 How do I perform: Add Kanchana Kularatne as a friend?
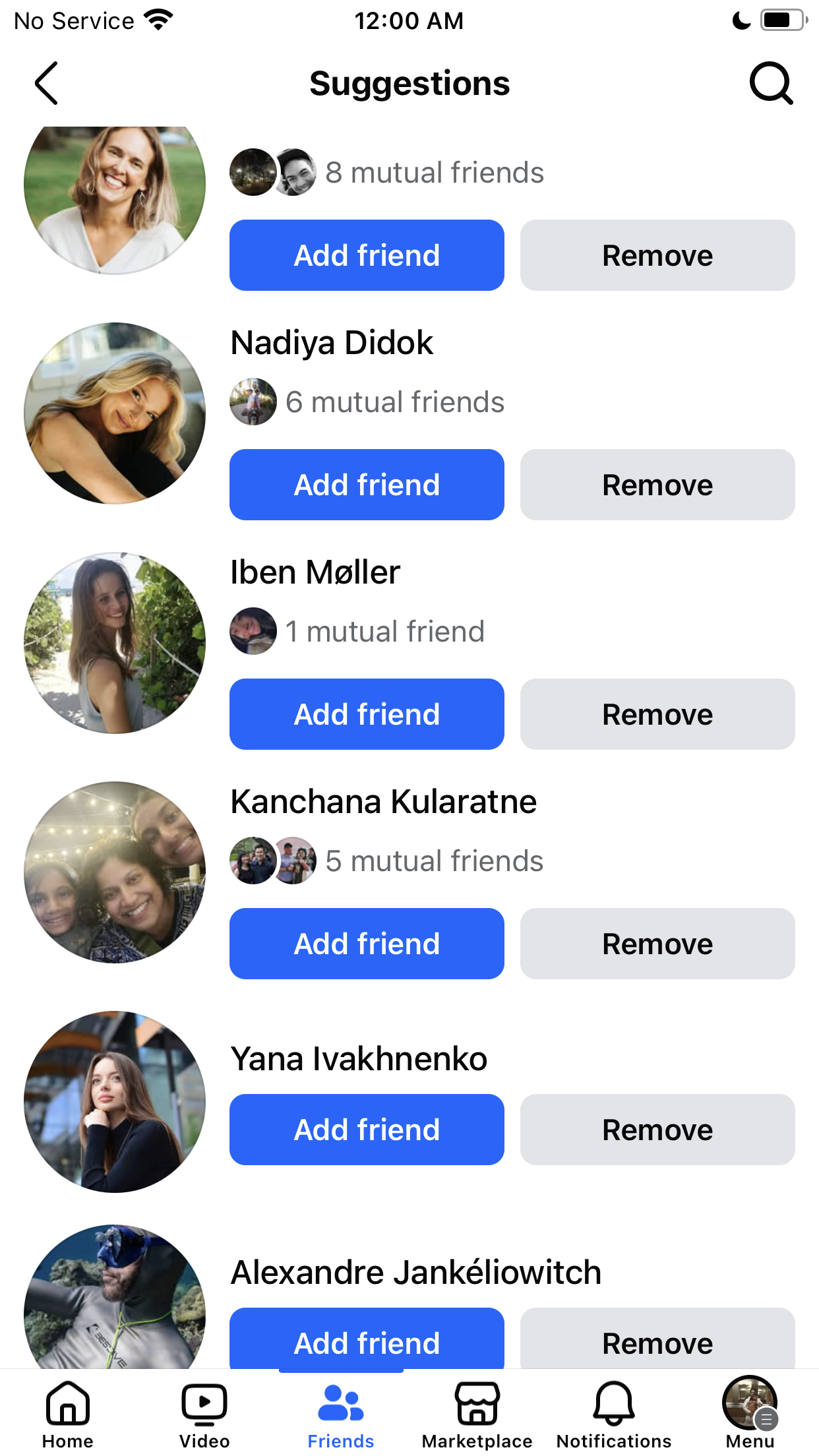point(367,944)
